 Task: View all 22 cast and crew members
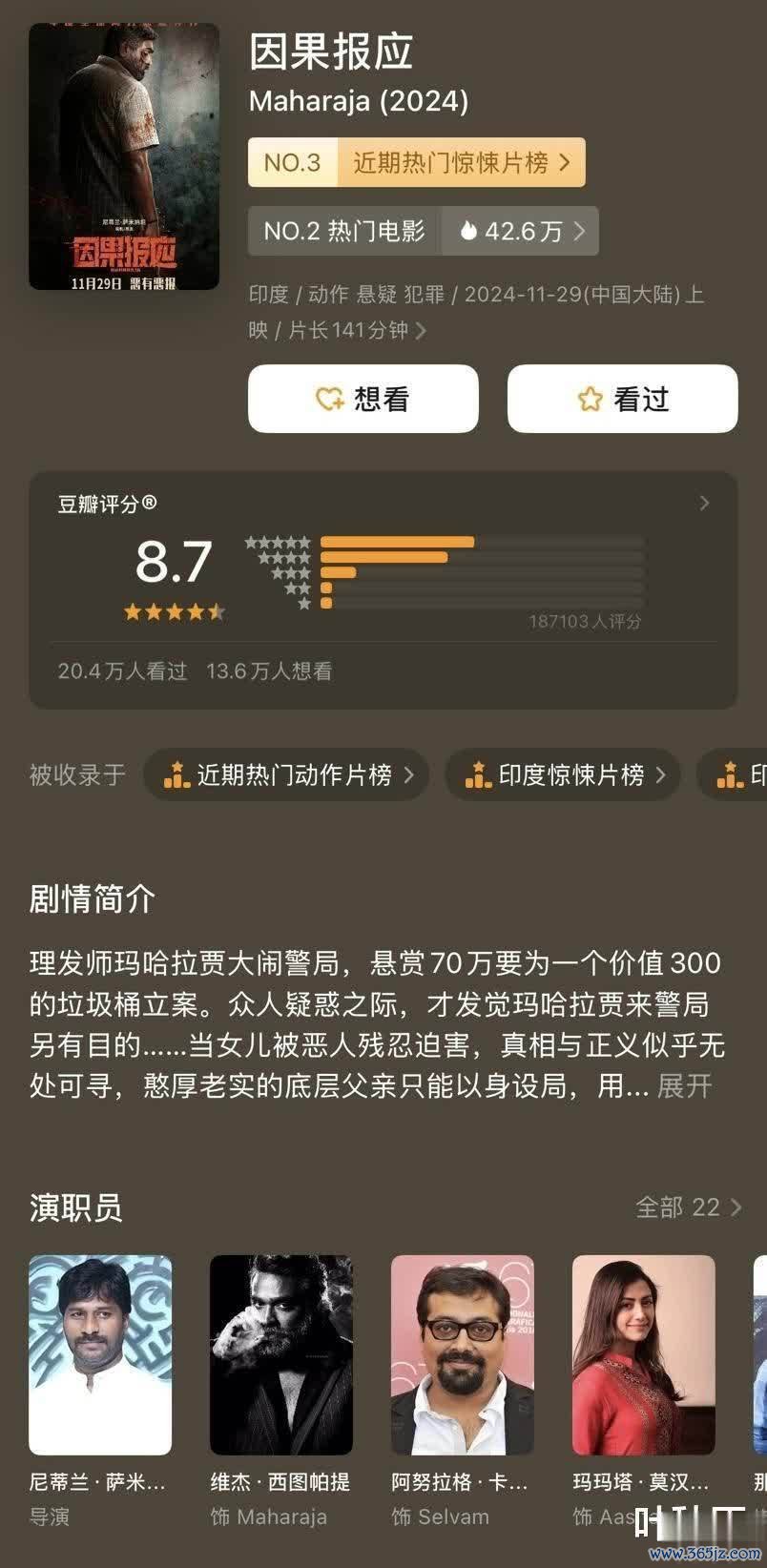(688, 1207)
